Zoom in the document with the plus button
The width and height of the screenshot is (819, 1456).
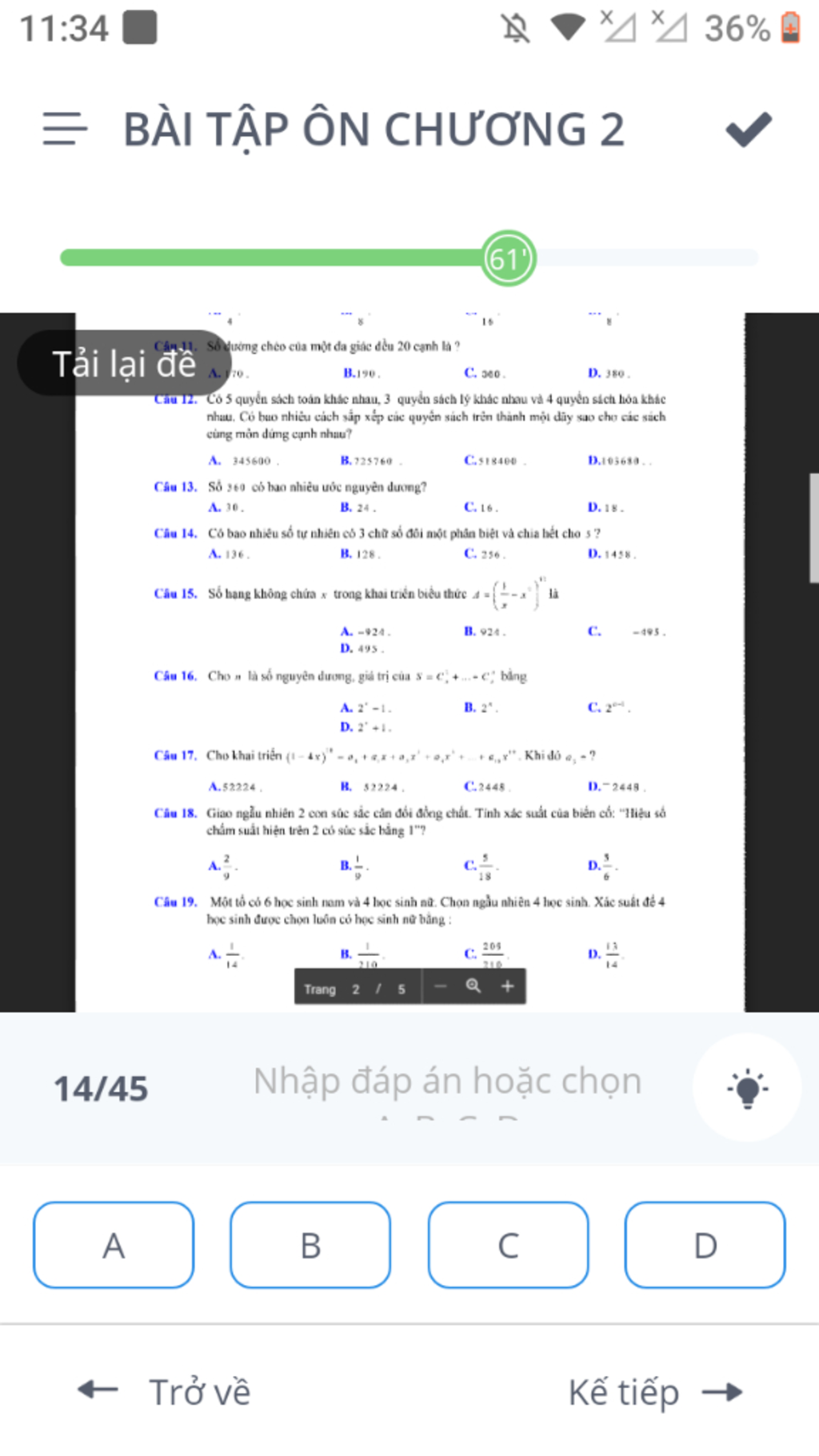507,986
